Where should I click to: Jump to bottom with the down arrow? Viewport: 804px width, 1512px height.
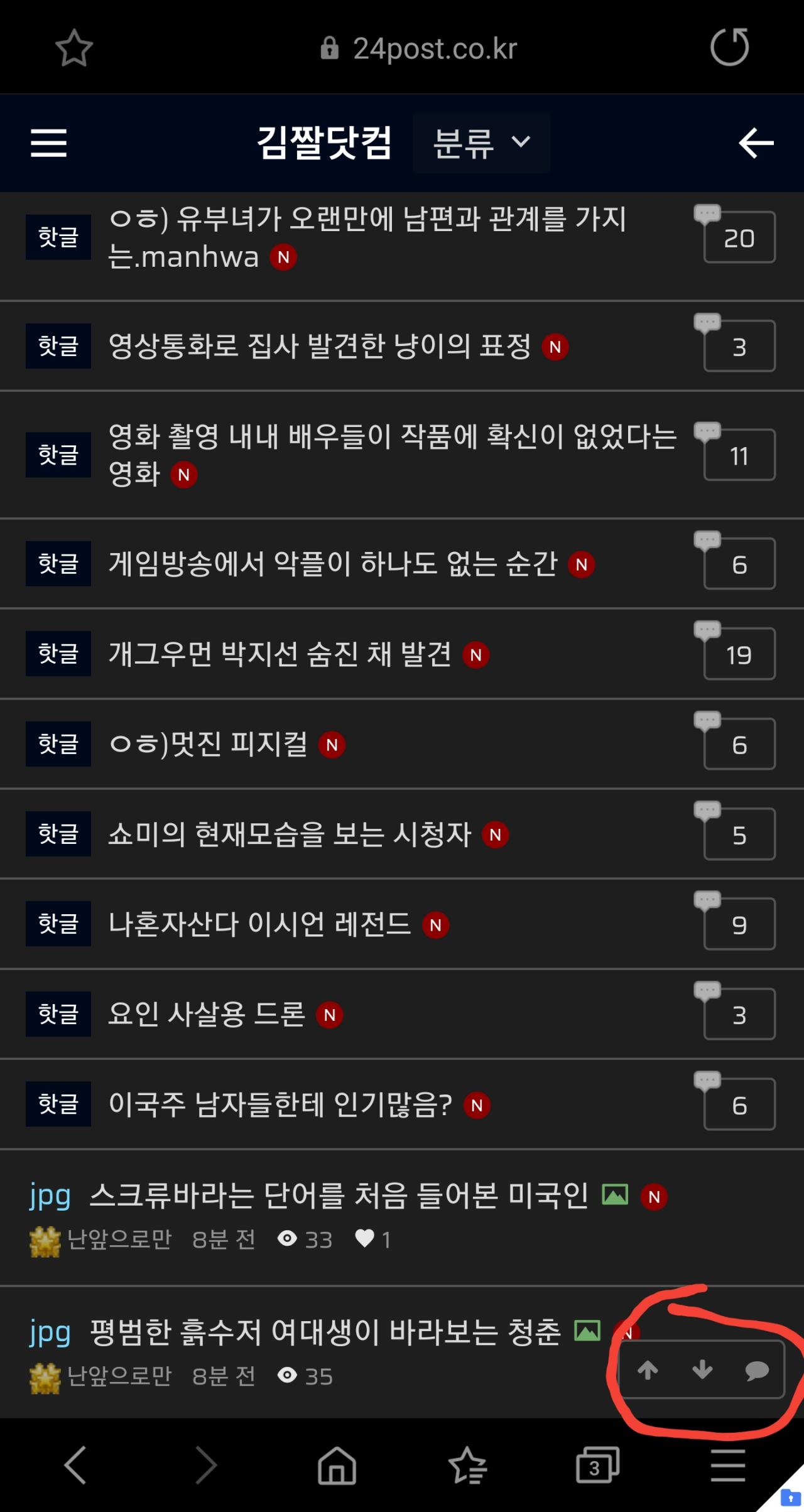(x=702, y=1370)
